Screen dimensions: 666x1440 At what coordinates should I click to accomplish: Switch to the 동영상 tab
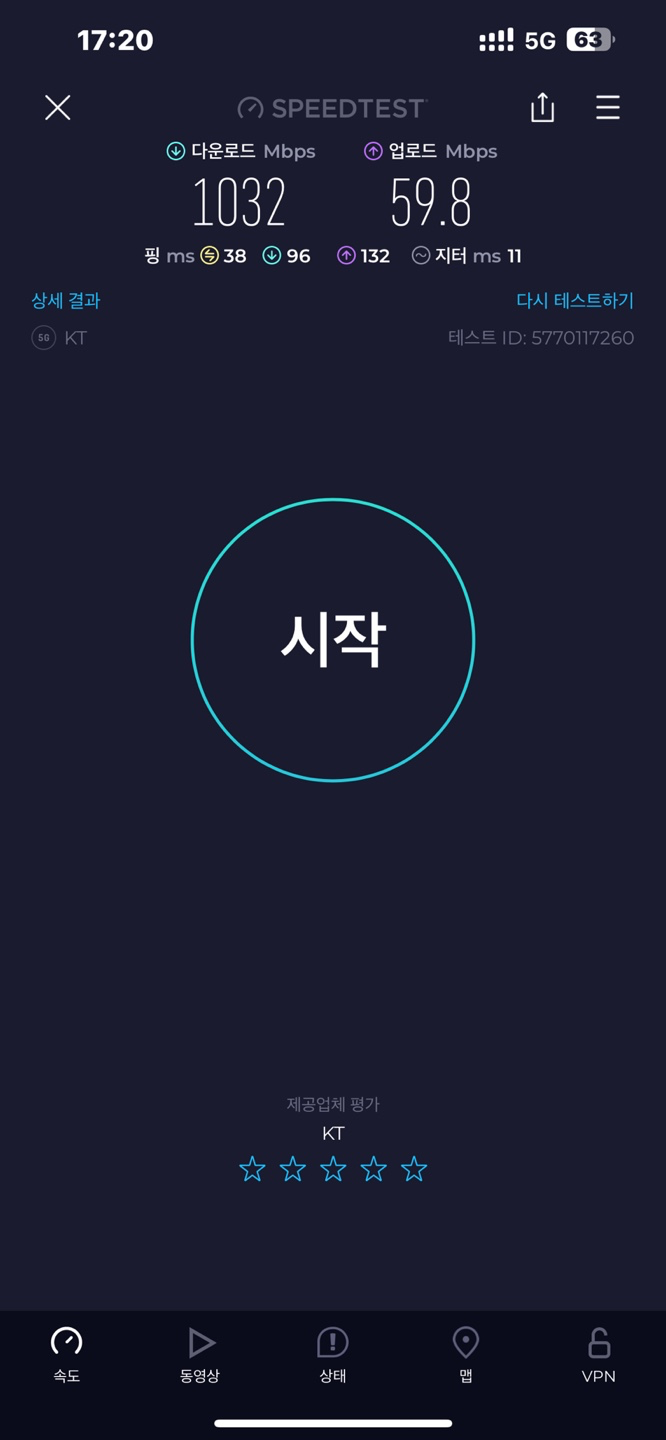pyautogui.click(x=200, y=1354)
